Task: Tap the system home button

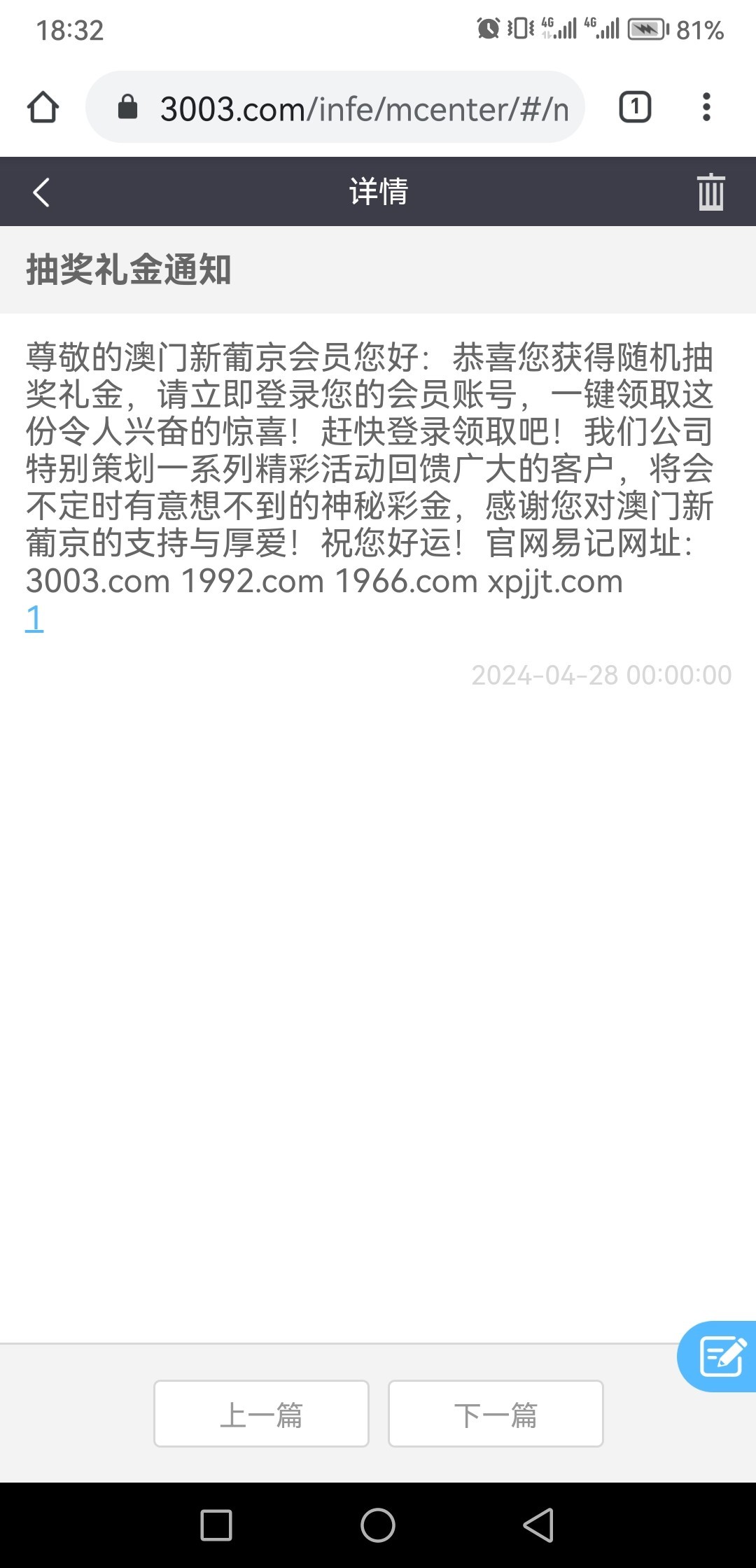Action: tap(378, 1525)
